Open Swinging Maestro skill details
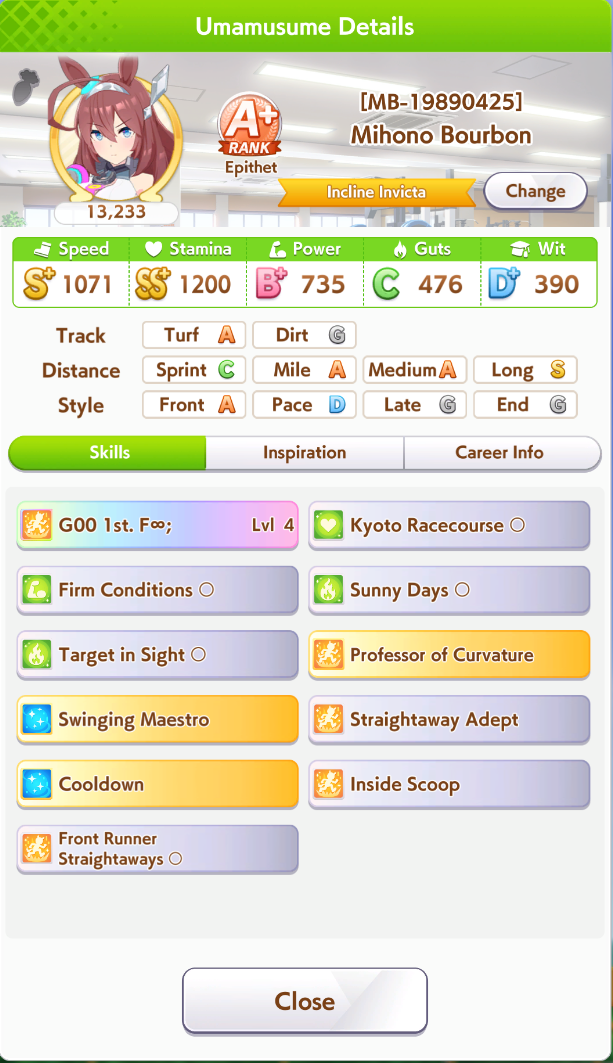The image size is (613, 1063). 157,719
